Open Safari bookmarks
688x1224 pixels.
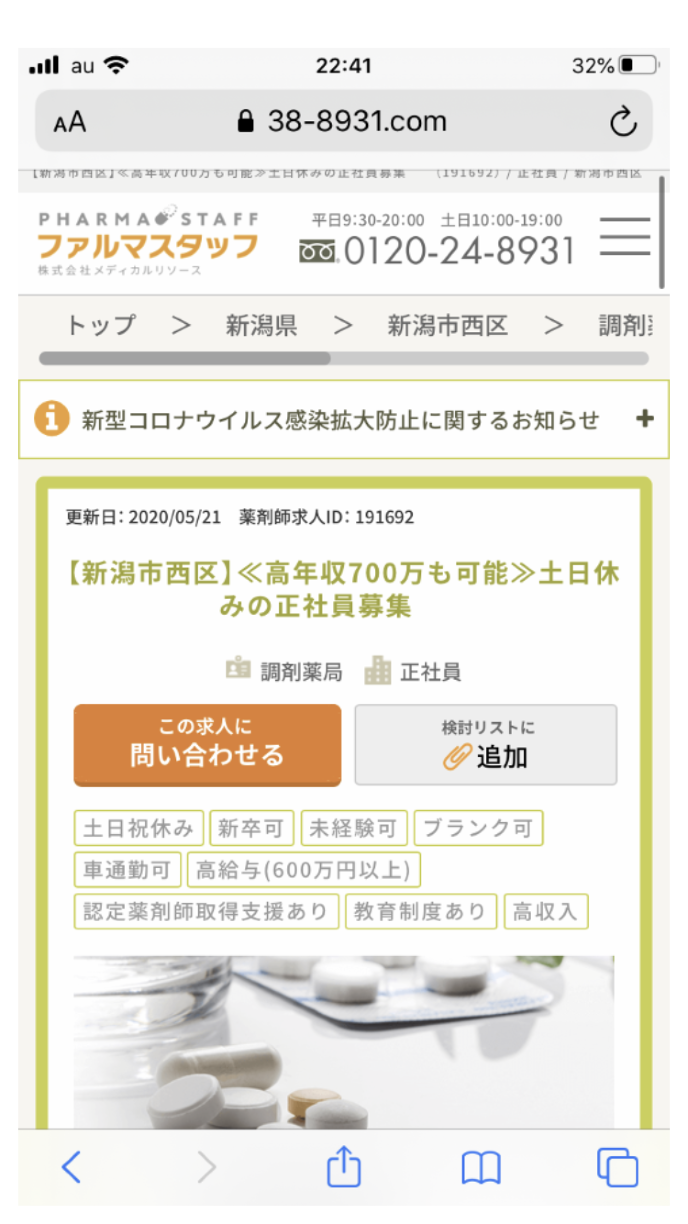(x=481, y=1167)
